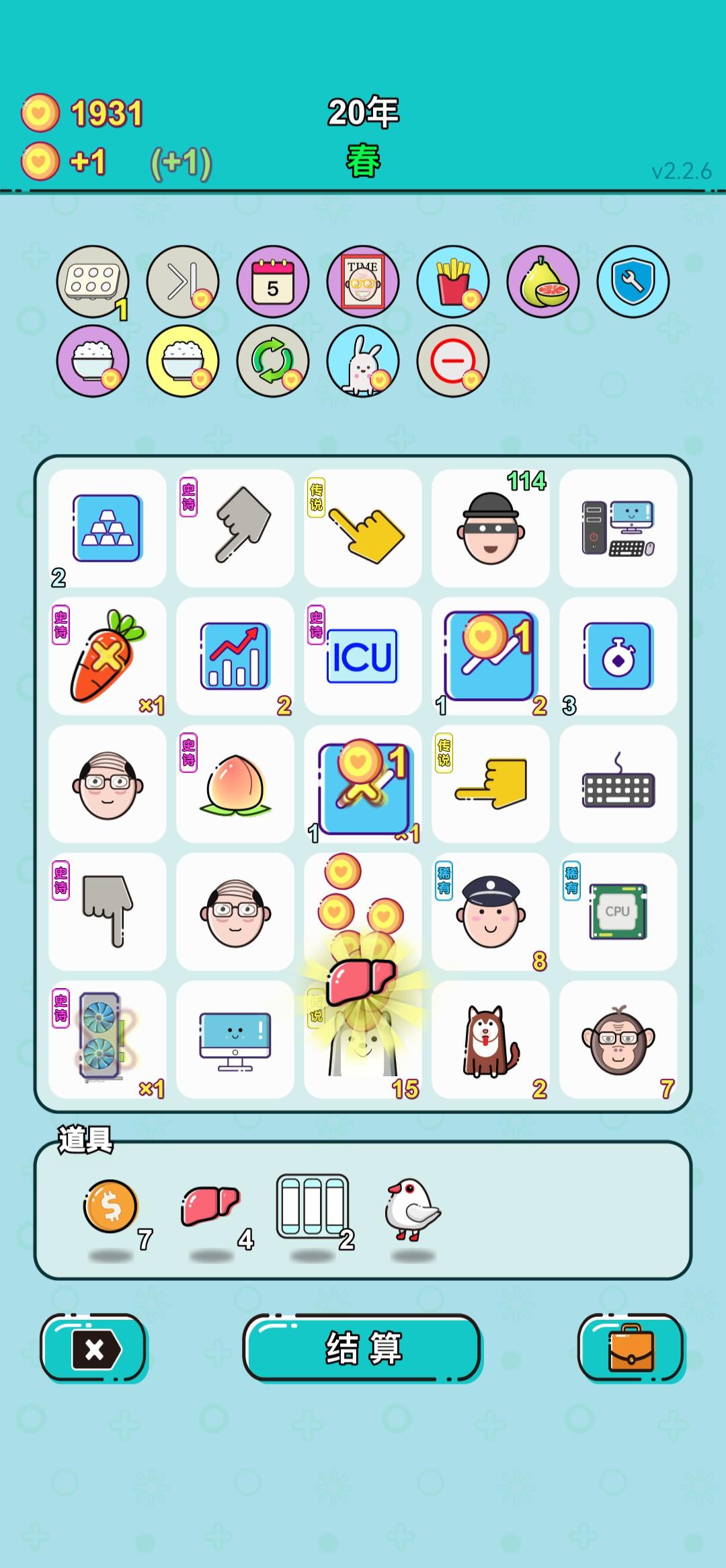This screenshot has height=1568, width=726.
Task: Select the purple rice bowl icon
Action: click(x=94, y=361)
